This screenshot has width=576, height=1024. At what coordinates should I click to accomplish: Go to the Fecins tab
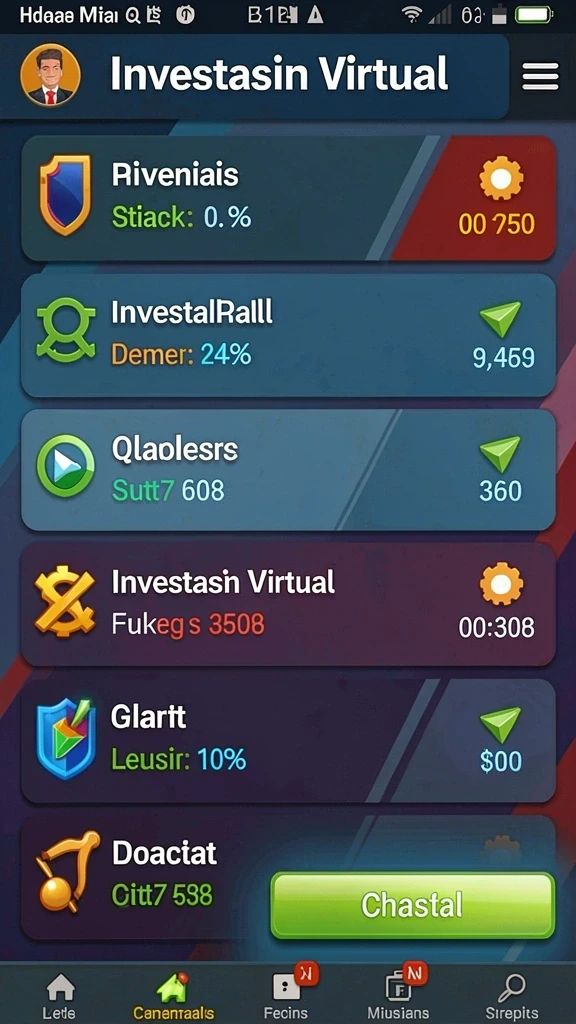coord(286,996)
